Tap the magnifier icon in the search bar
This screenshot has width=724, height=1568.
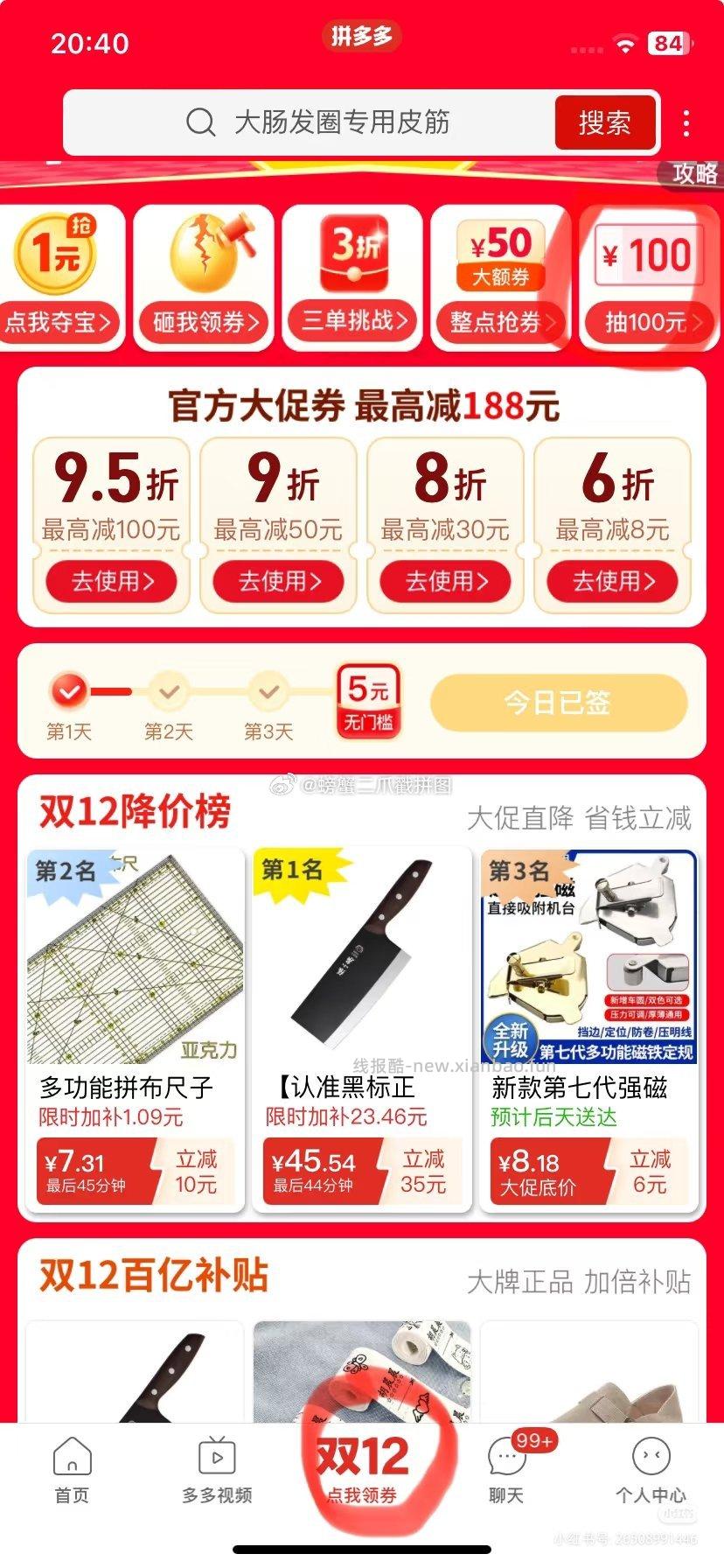point(201,122)
